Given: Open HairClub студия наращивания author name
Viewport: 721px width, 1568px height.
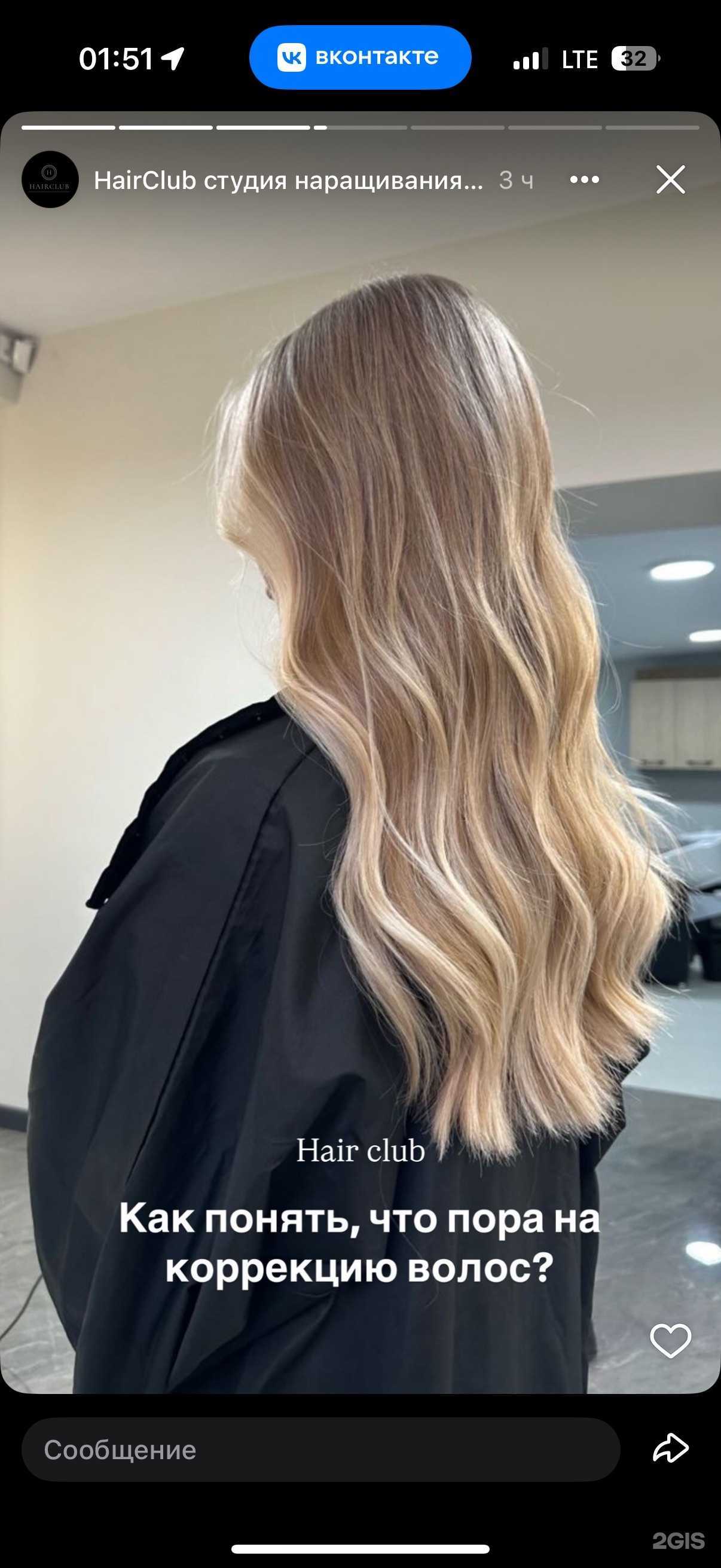Looking at the screenshot, I should [x=288, y=180].
